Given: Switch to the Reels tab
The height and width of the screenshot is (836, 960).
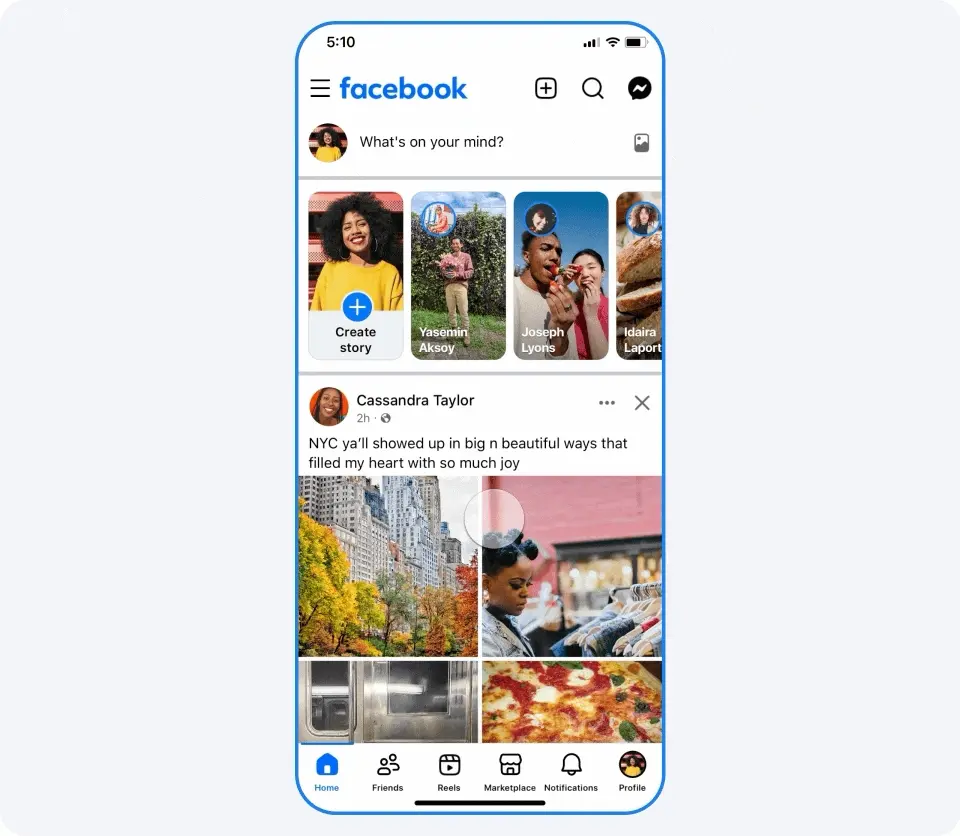Looking at the screenshot, I should pyautogui.click(x=449, y=772).
